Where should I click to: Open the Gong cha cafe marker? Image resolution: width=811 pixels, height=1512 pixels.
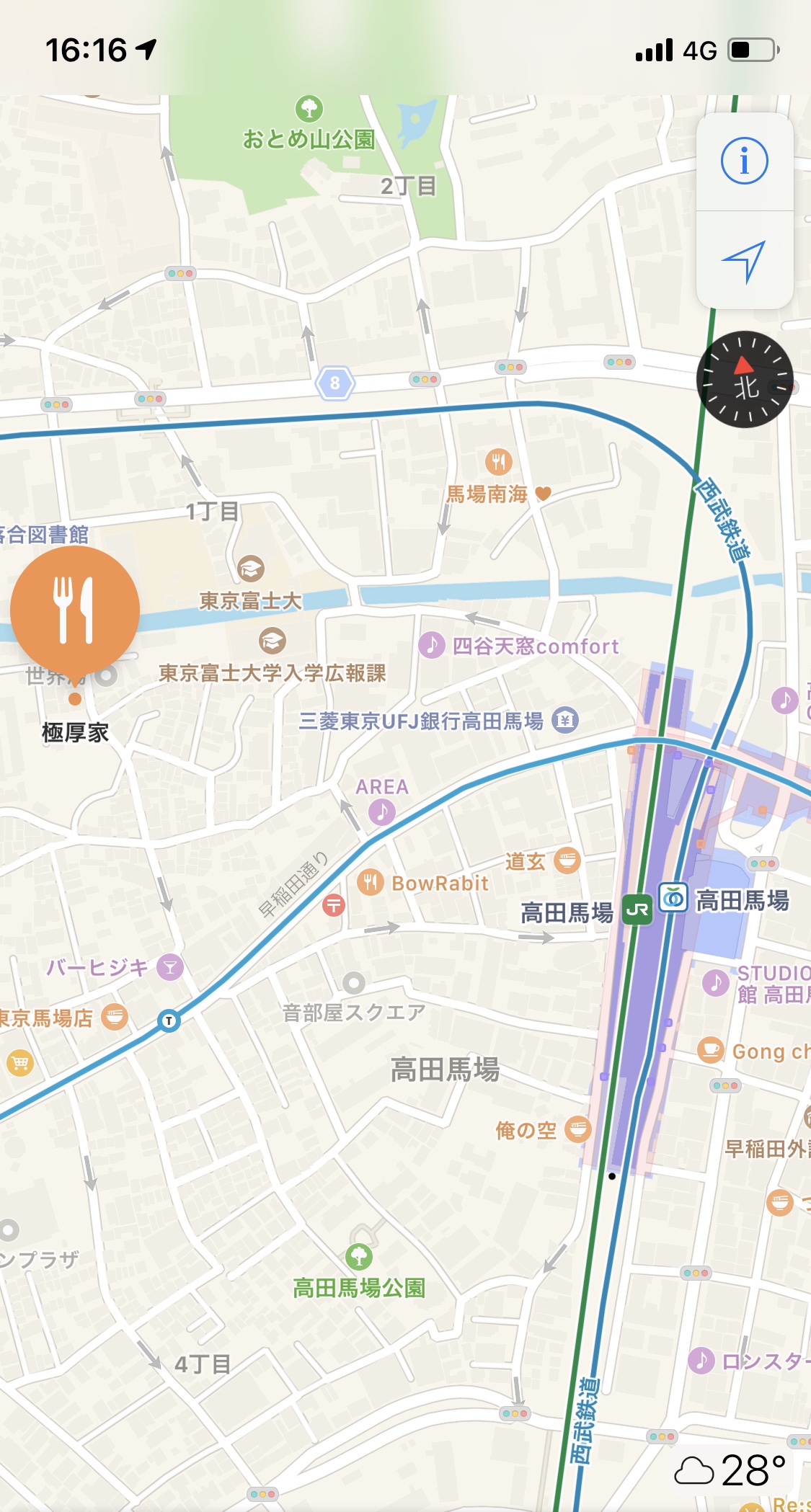point(711,1050)
